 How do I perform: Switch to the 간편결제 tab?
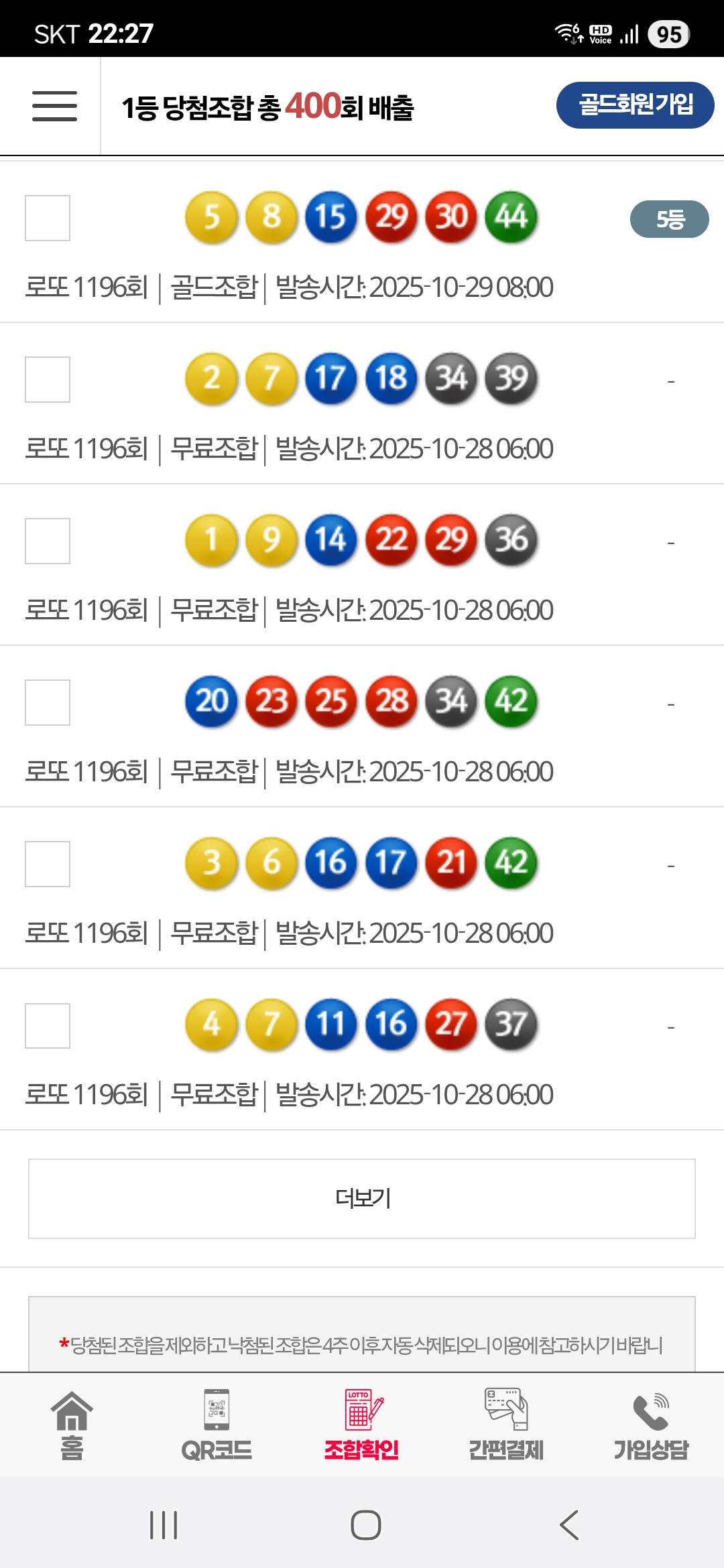pyautogui.click(x=506, y=1425)
